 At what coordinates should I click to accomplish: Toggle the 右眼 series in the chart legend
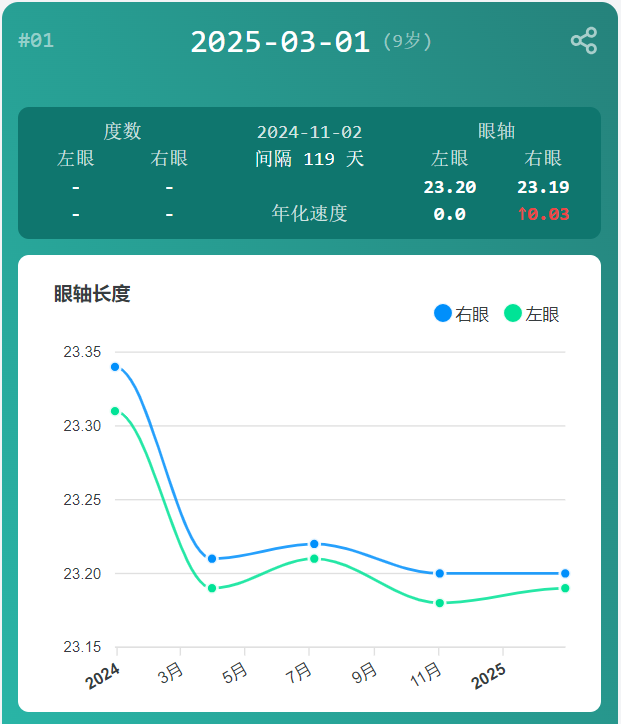click(462, 314)
